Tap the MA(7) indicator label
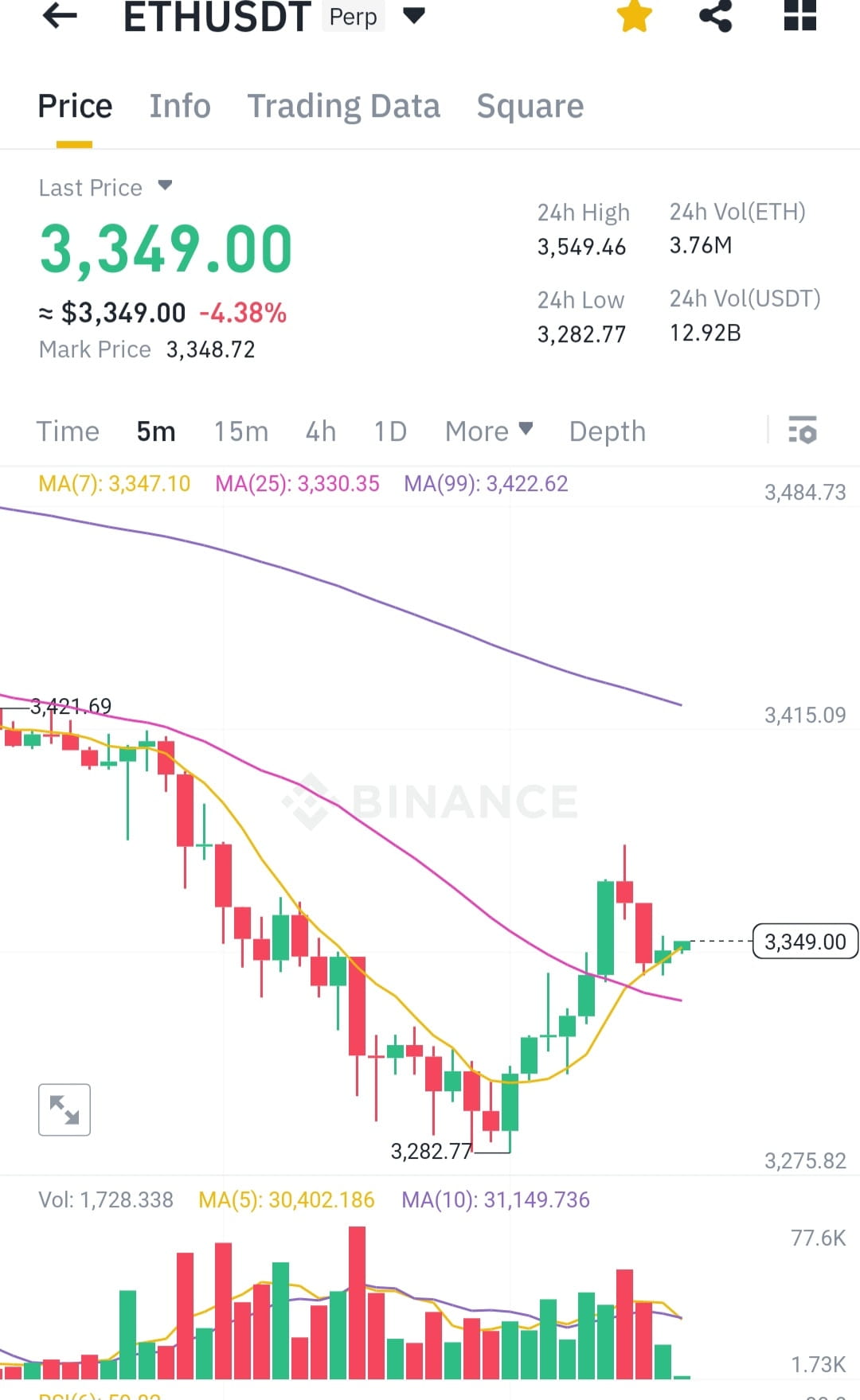Viewport: 860px width, 1400px height. coord(114,483)
